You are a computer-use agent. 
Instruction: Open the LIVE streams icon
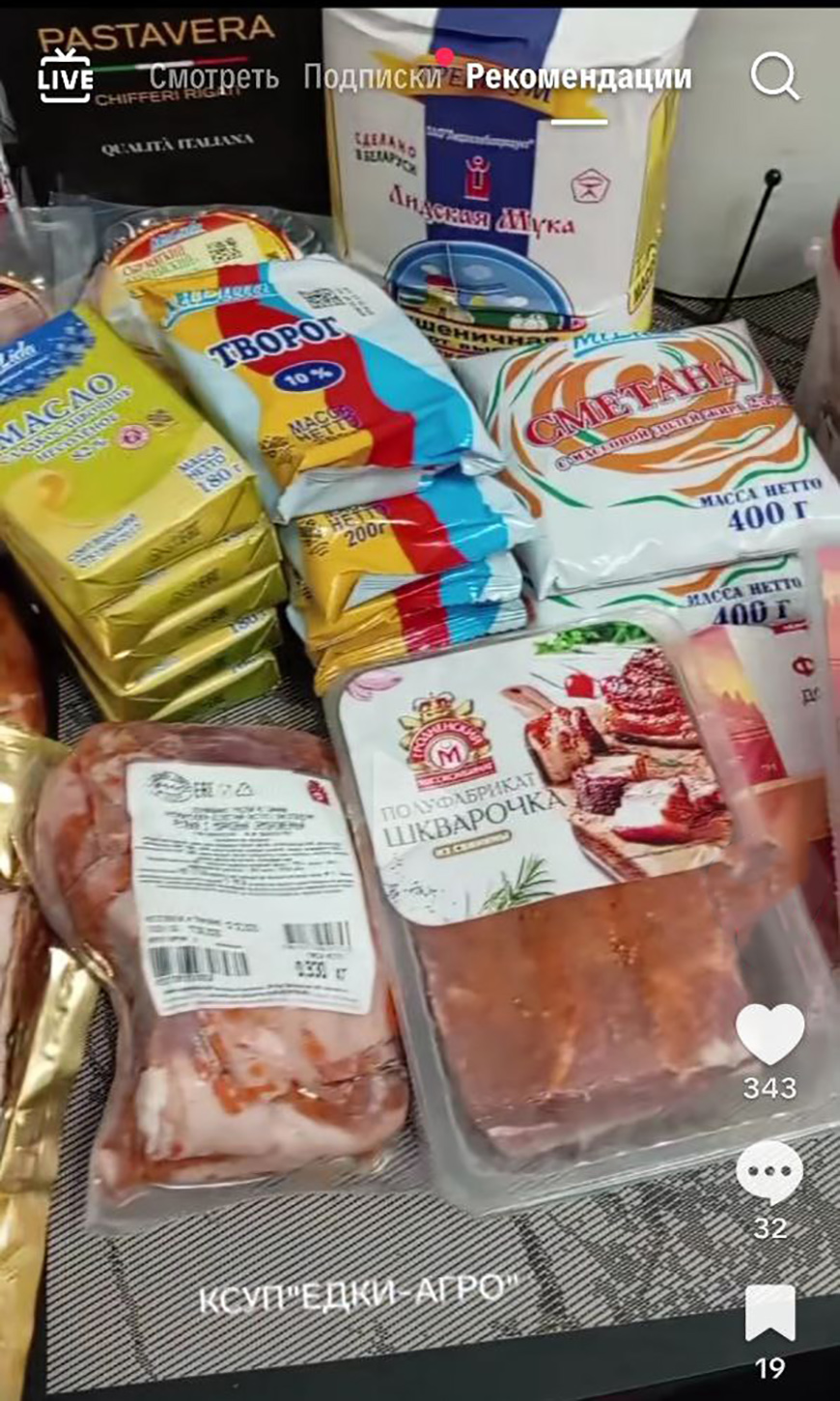coord(66,76)
